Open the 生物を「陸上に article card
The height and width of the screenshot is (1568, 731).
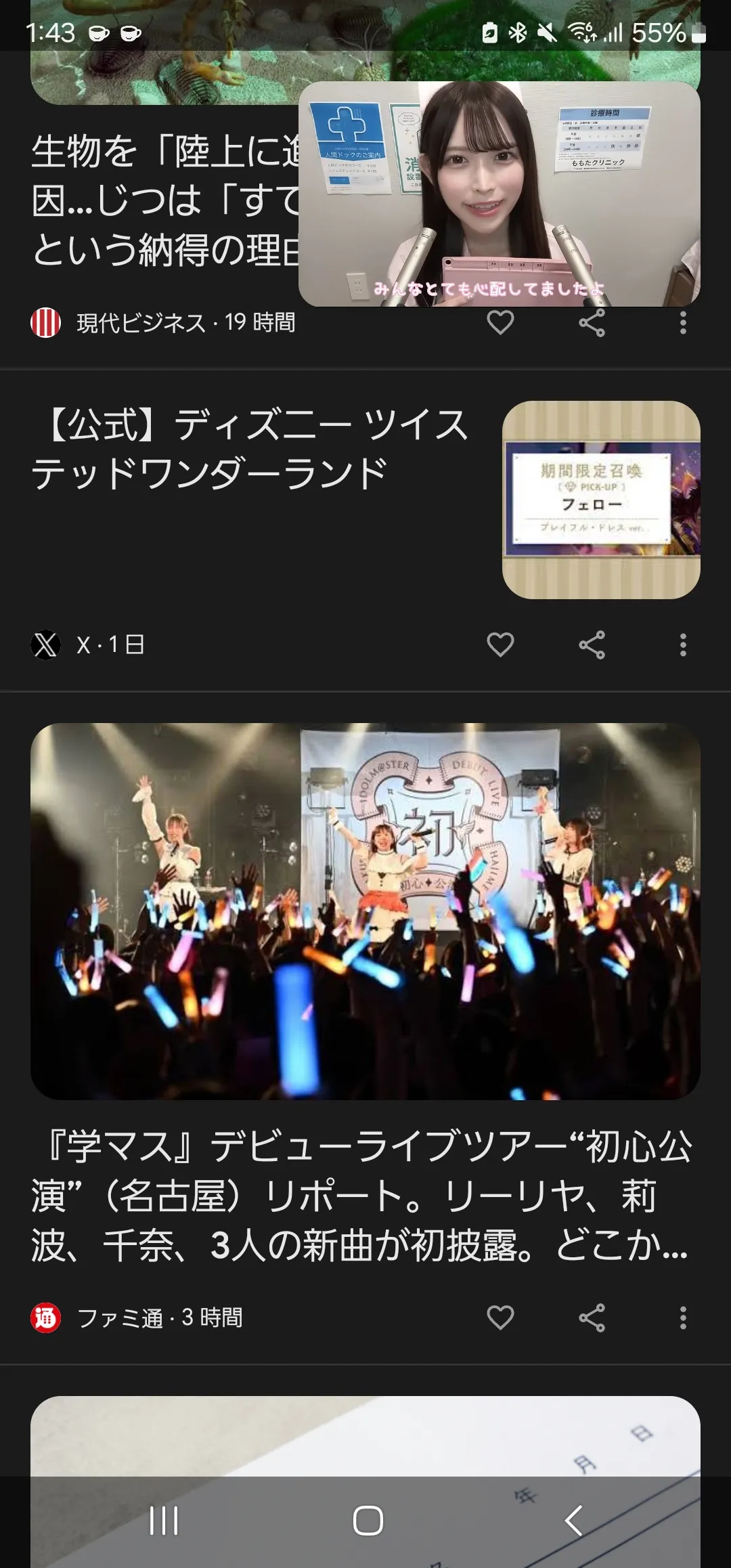pyautogui.click(x=164, y=200)
